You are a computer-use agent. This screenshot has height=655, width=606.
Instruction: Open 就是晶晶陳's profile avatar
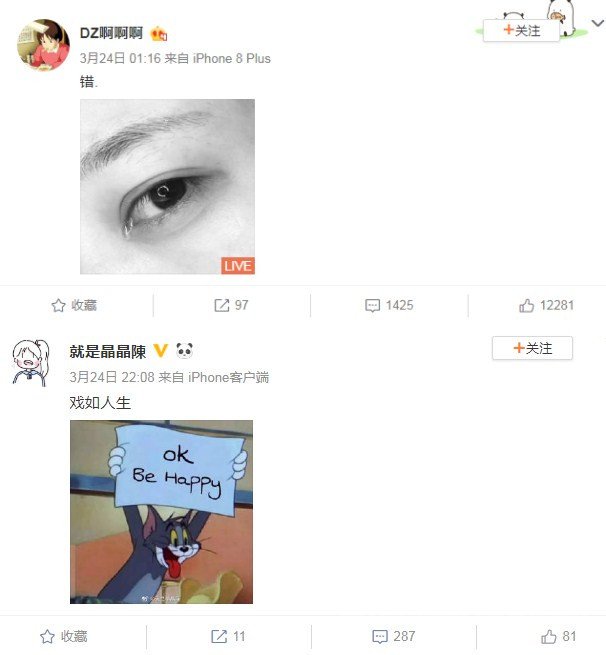[x=32, y=360]
